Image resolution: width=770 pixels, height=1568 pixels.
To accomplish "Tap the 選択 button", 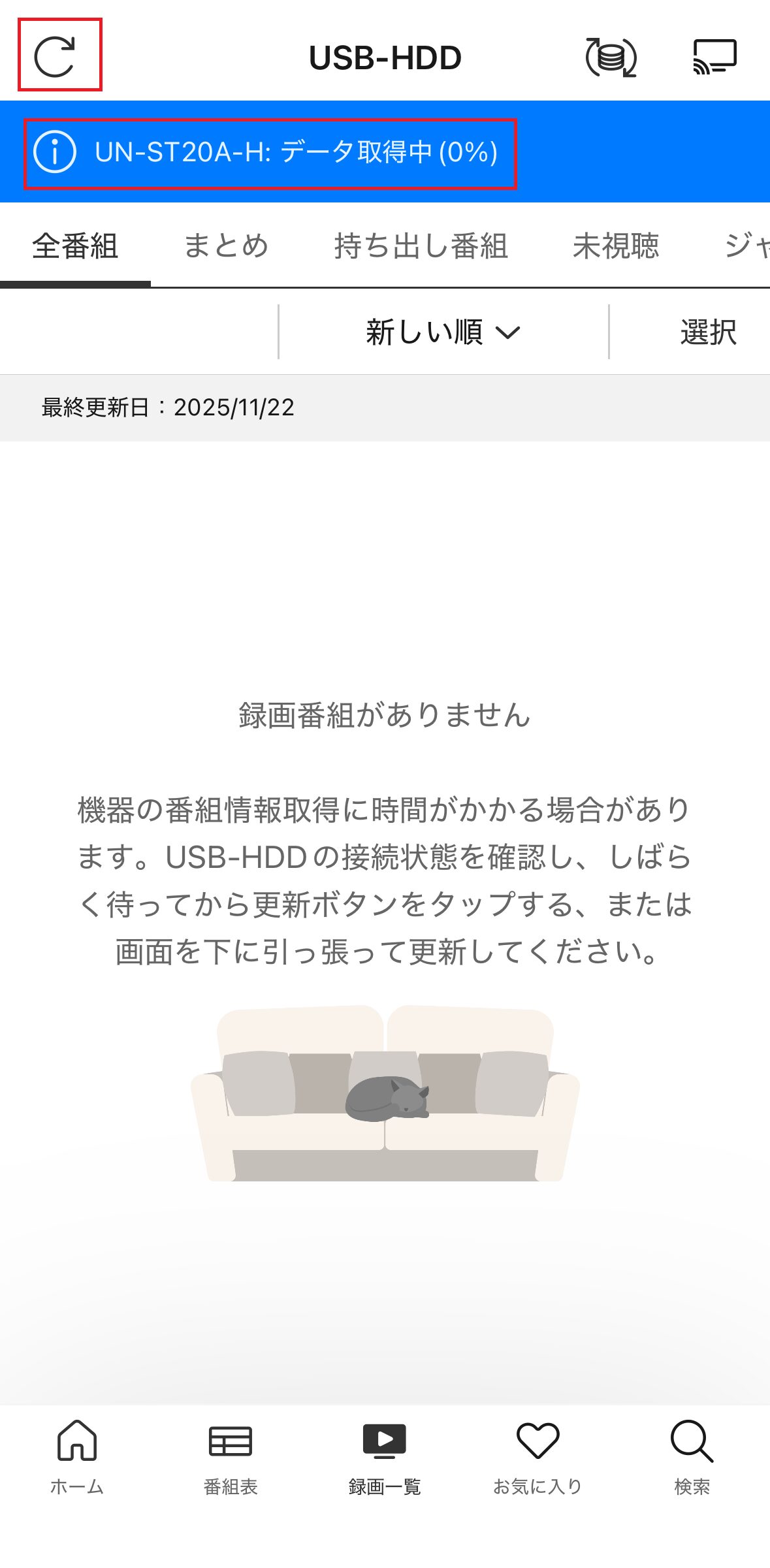I will coord(707,332).
